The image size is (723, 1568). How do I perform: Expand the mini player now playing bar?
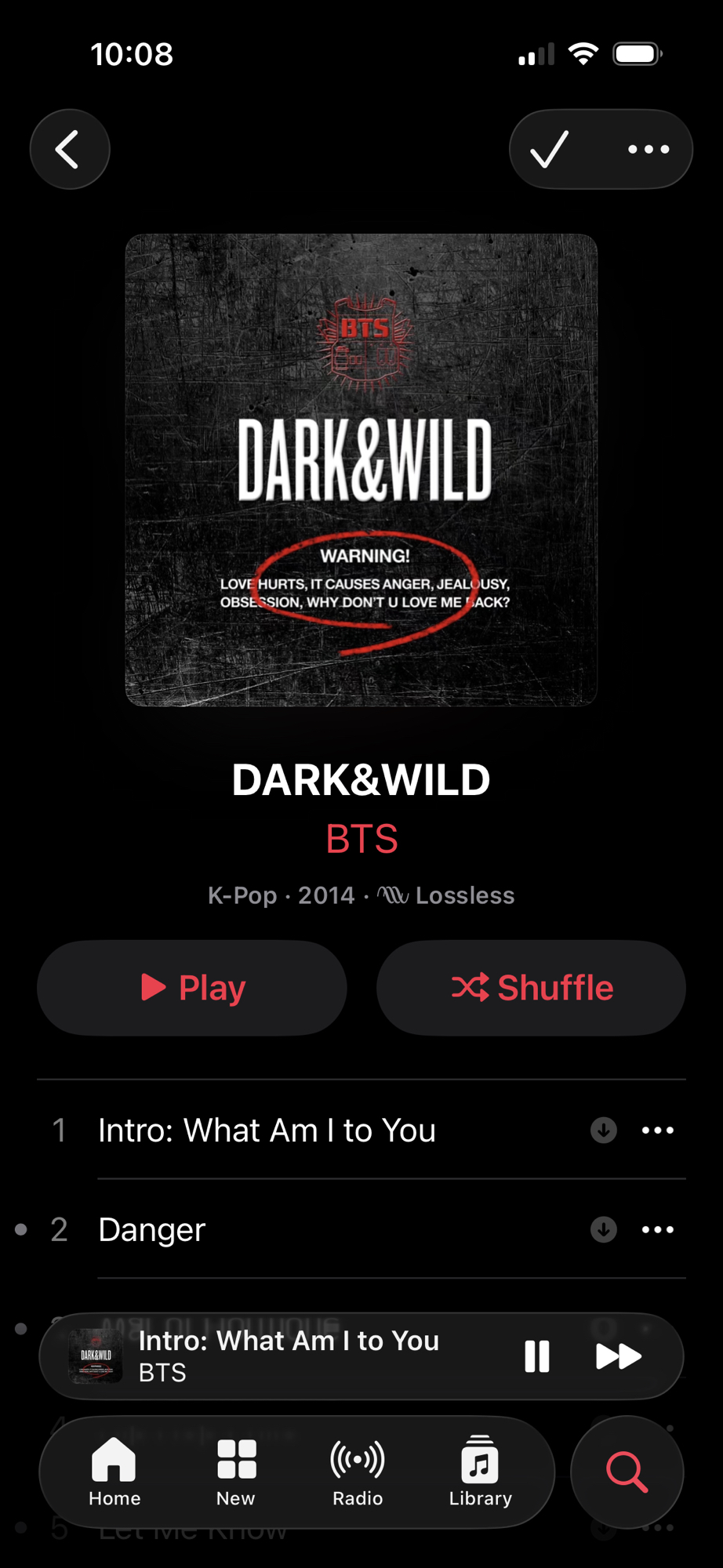[298, 1356]
